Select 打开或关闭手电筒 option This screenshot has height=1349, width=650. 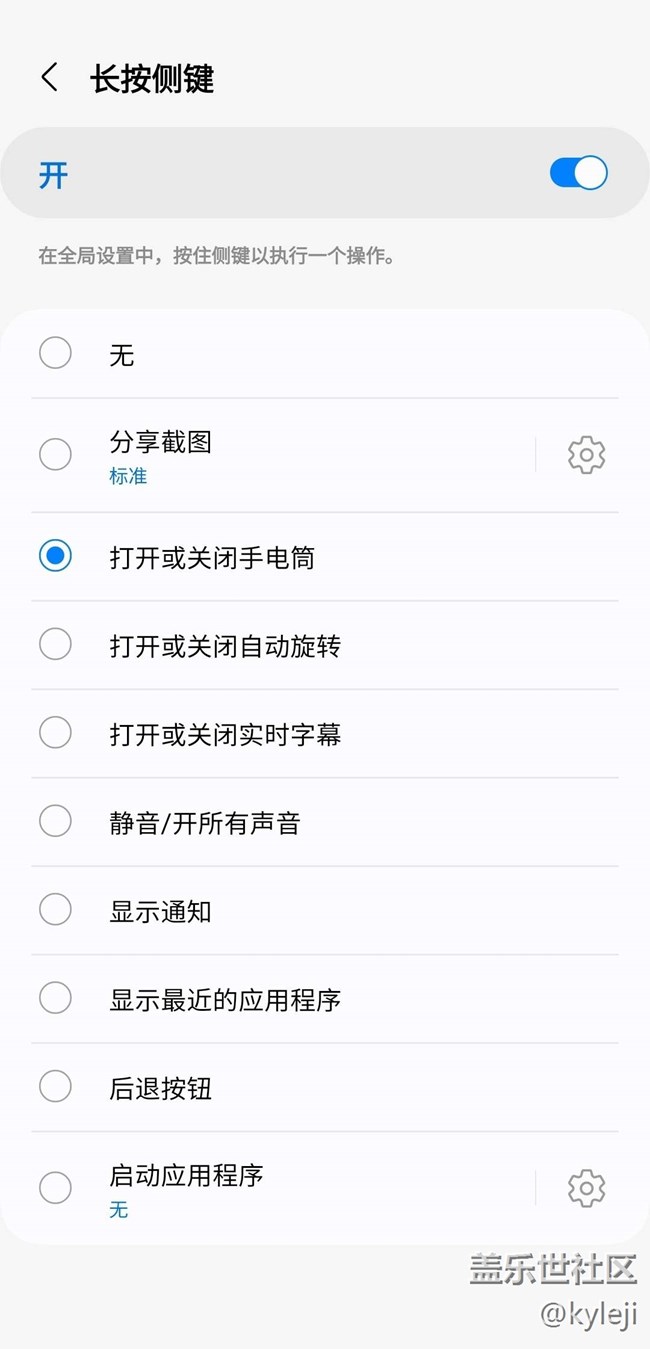coord(55,556)
